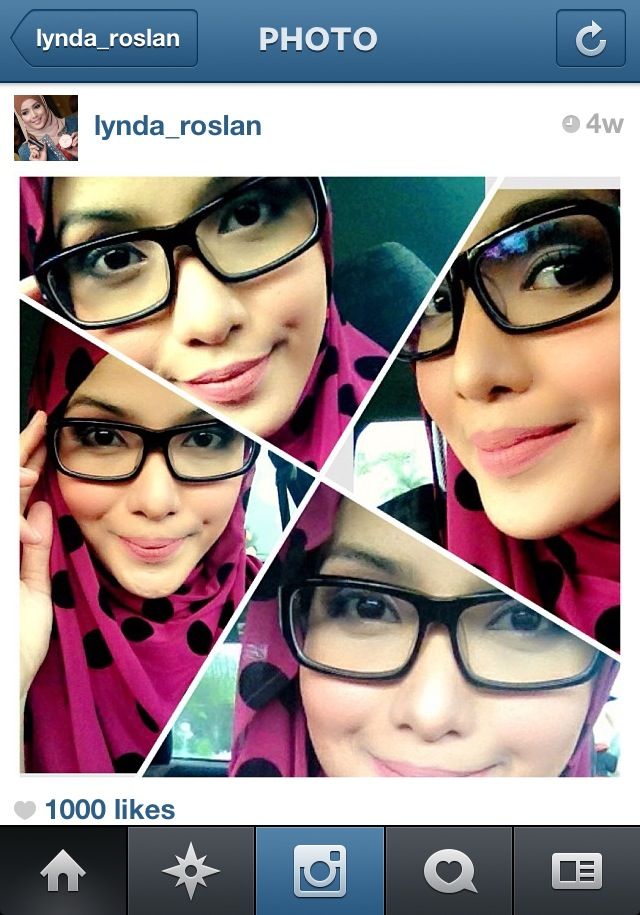Open the camera tab
Image resolution: width=640 pixels, height=915 pixels.
[320, 871]
